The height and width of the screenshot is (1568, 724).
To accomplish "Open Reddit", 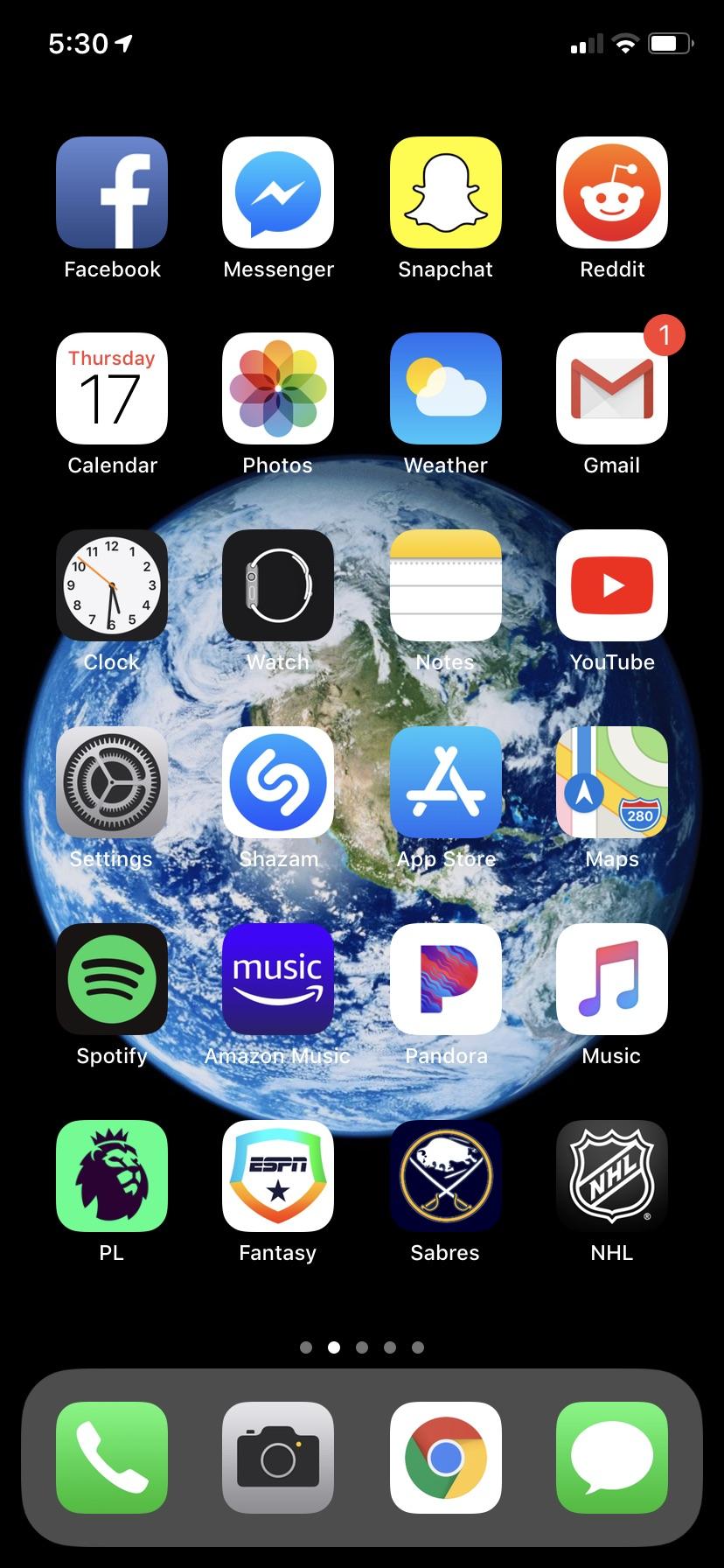I will coord(612,192).
